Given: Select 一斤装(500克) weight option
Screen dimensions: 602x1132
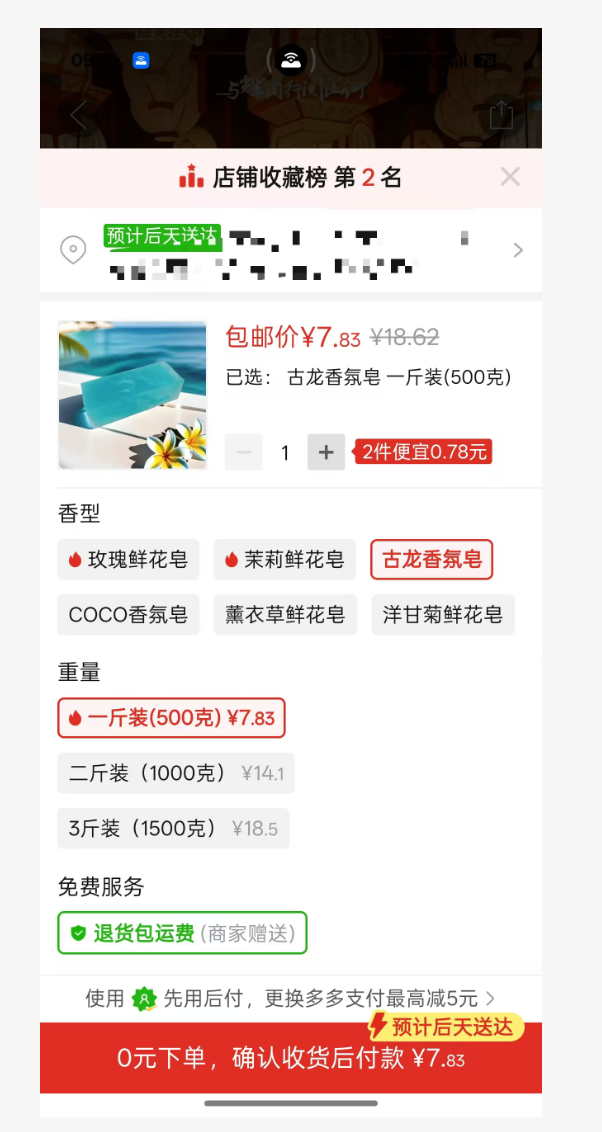Looking at the screenshot, I should [171, 718].
